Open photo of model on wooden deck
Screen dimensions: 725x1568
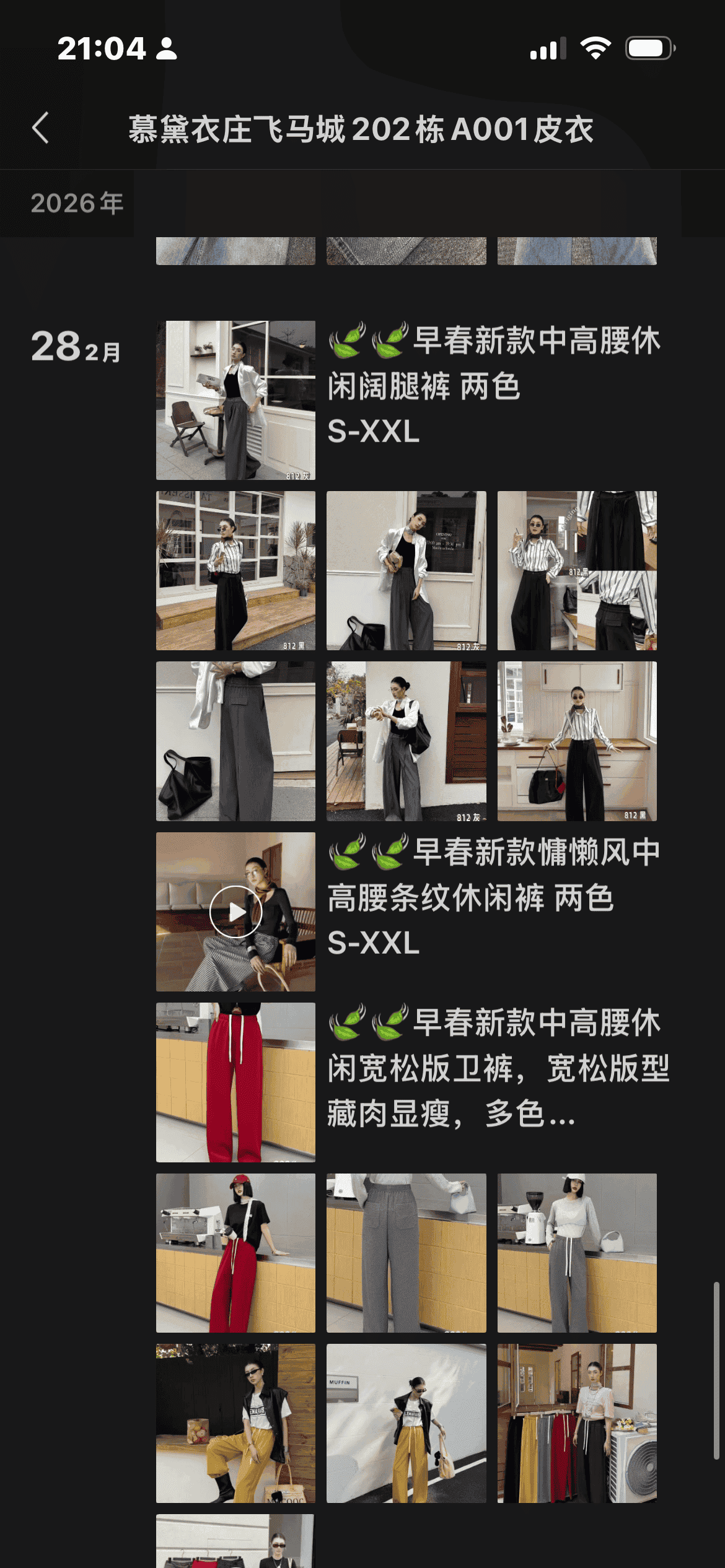406,741
